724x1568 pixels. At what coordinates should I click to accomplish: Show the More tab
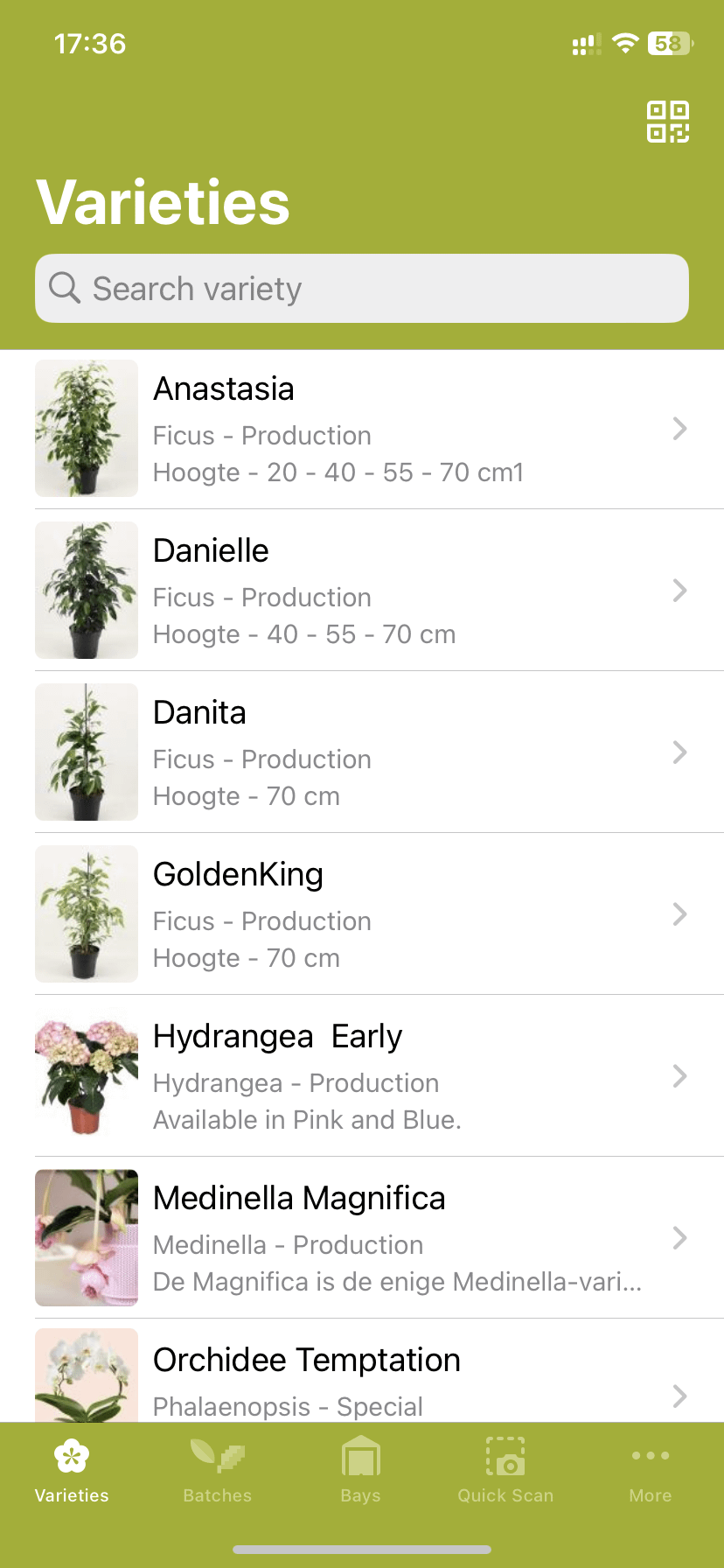651,1471
